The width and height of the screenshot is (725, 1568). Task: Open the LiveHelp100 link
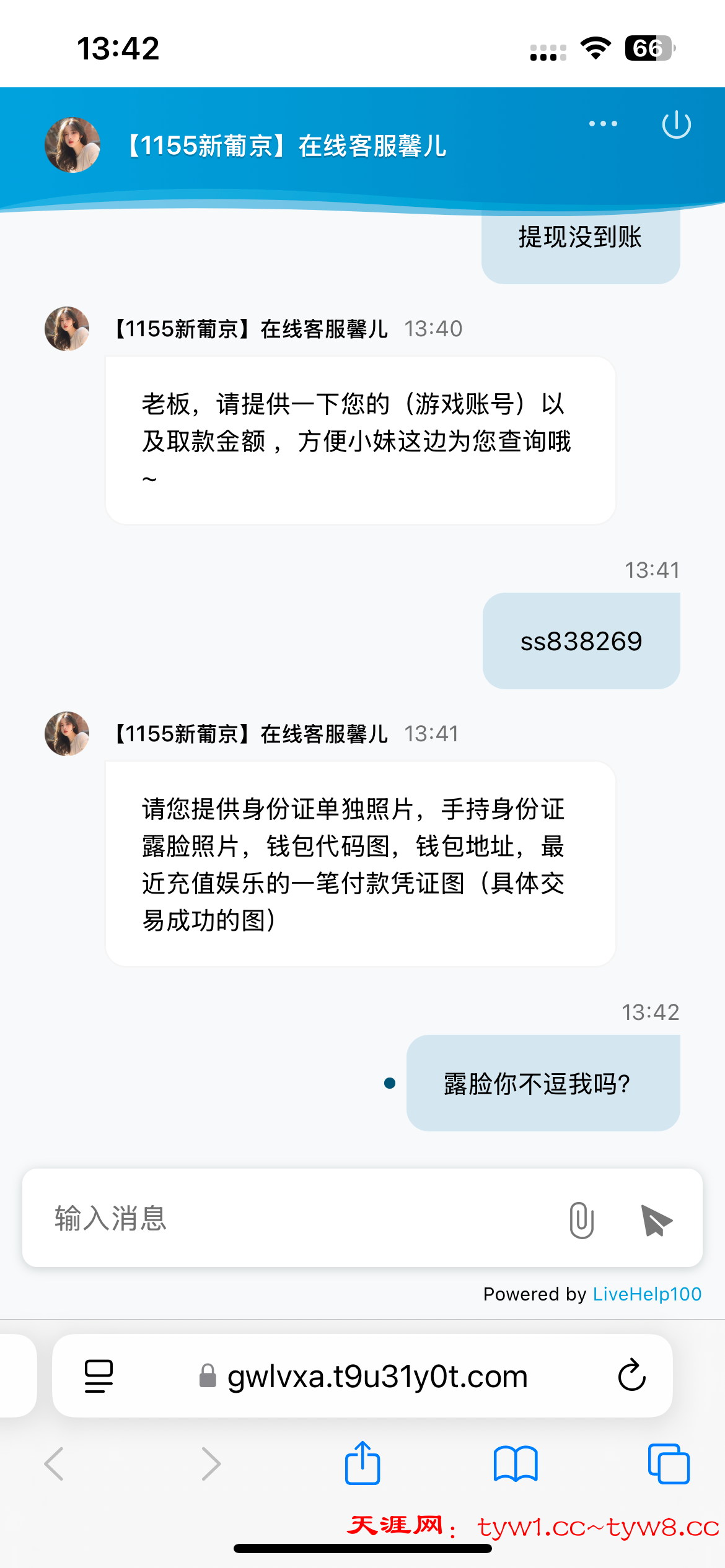(x=647, y=1294)
